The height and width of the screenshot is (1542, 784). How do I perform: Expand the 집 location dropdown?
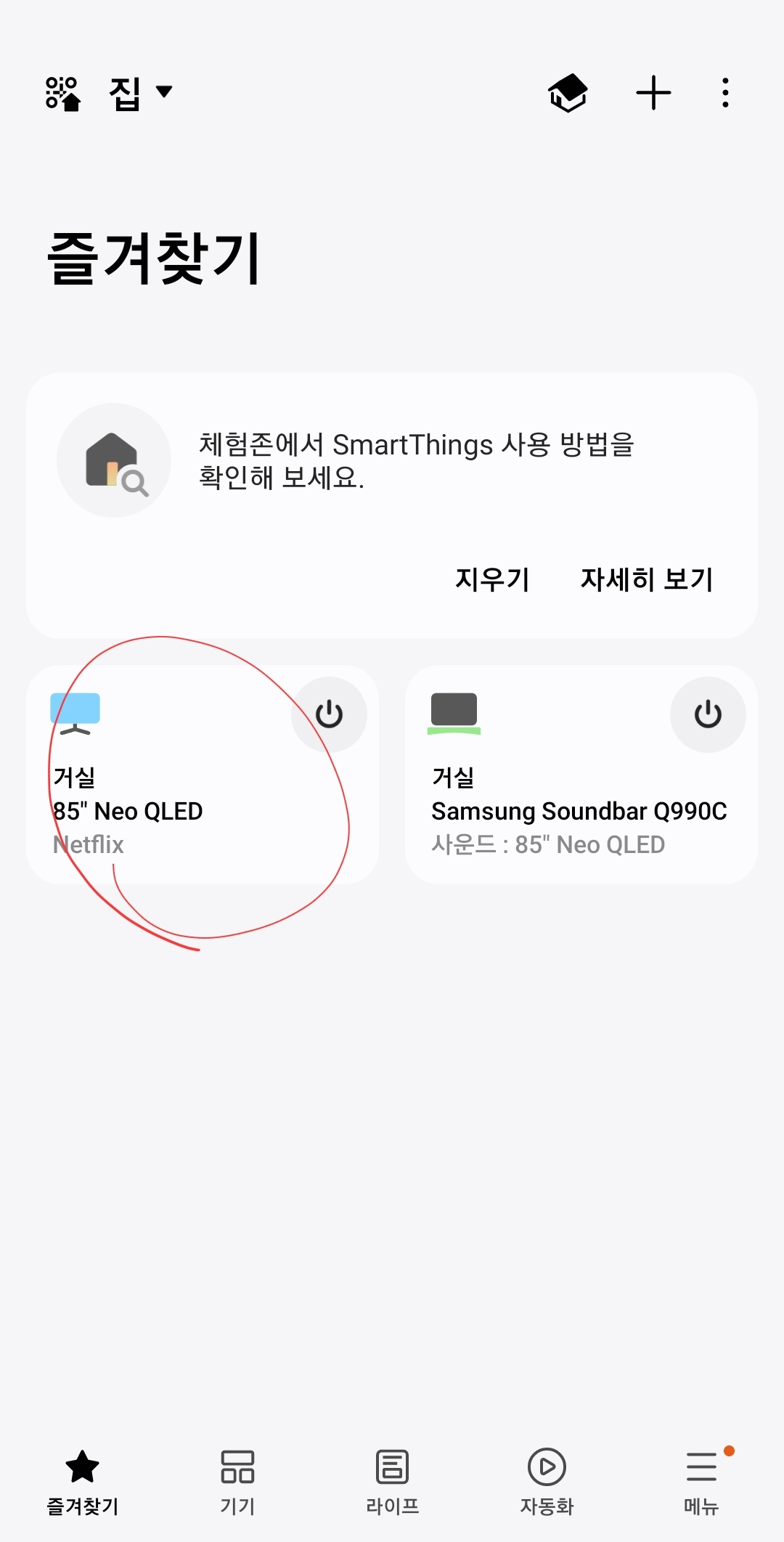tap(140, 93)
